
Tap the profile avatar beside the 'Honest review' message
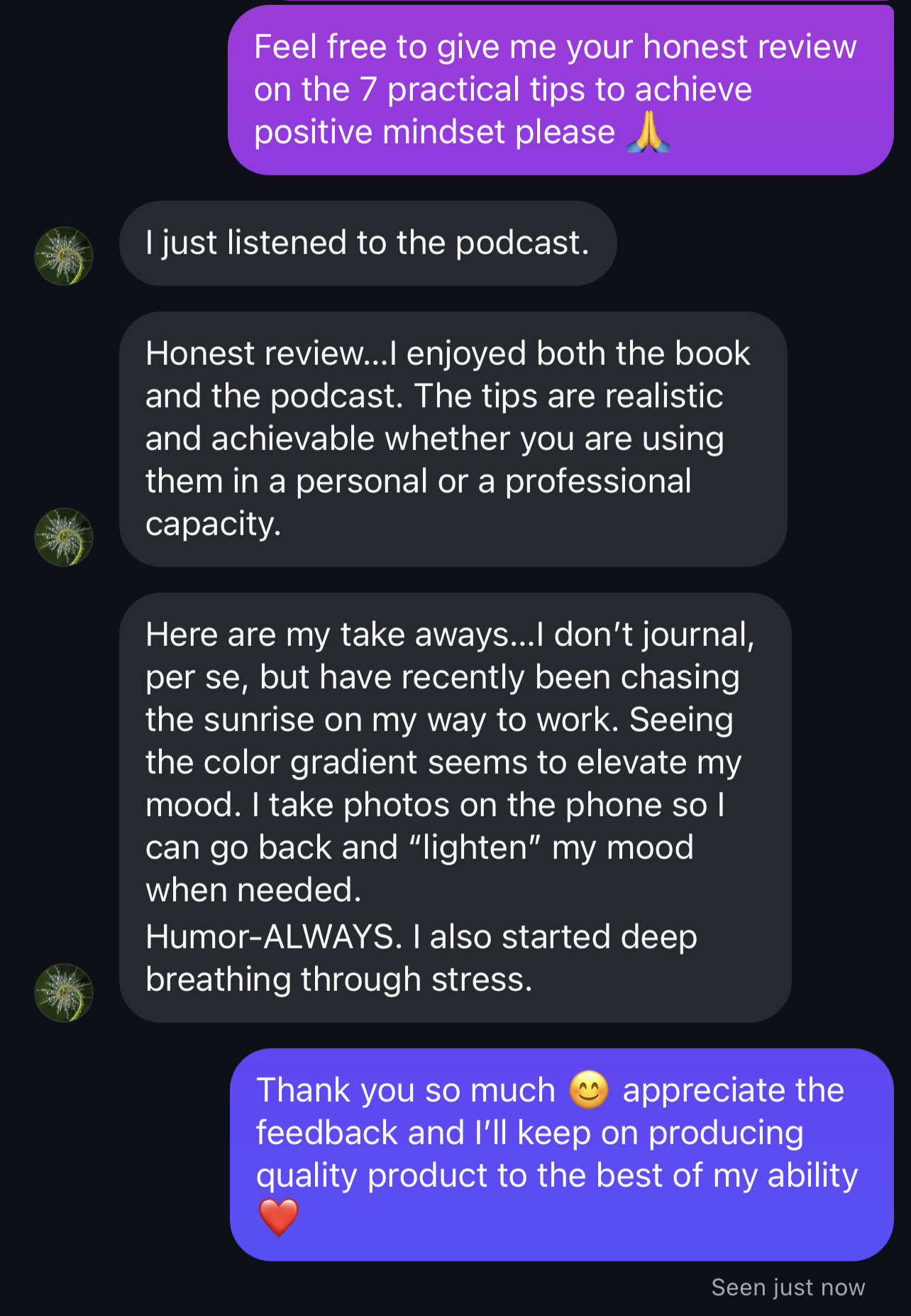point(64,537)
